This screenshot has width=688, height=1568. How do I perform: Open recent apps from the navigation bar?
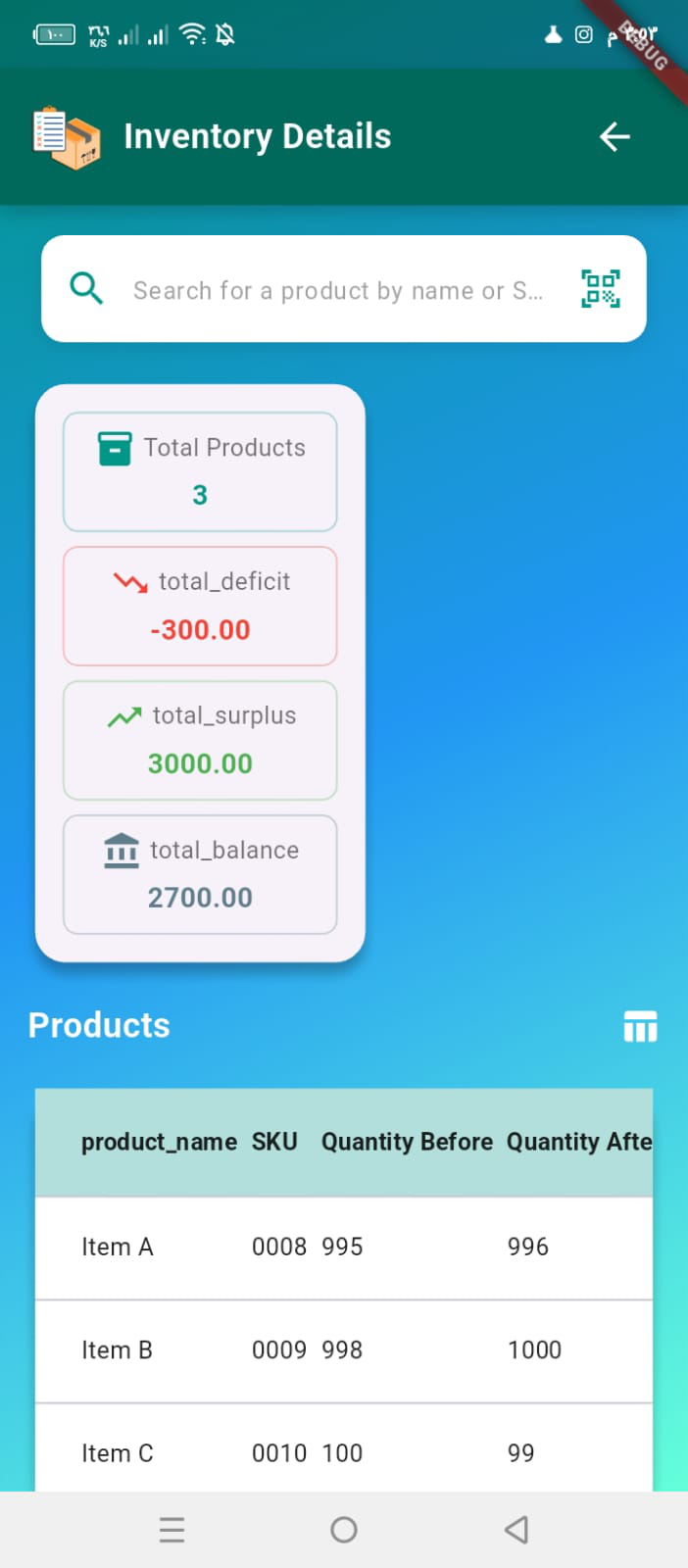pos(172,1530)
